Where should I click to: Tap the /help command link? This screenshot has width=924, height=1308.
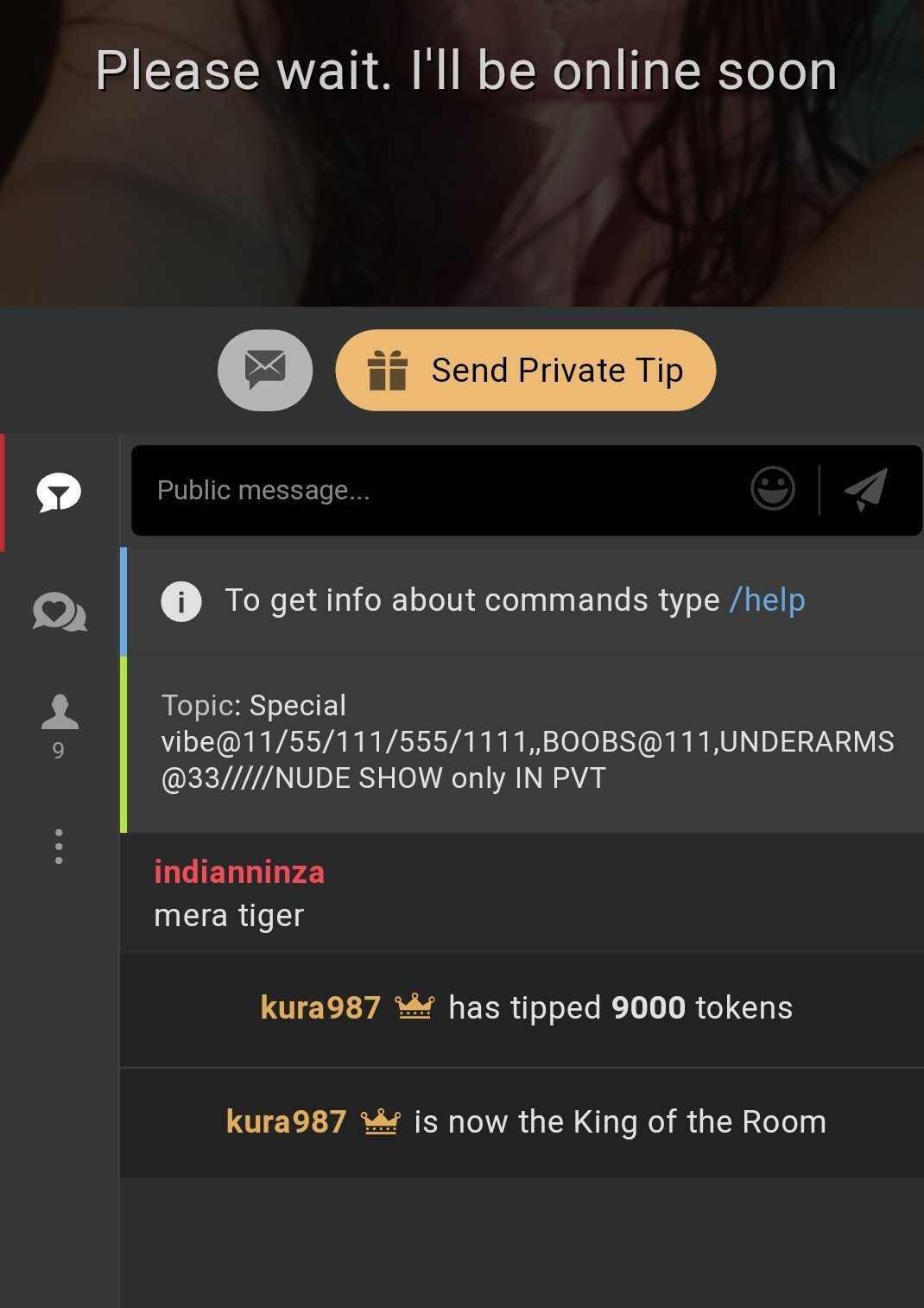click(x=767, y=600)
